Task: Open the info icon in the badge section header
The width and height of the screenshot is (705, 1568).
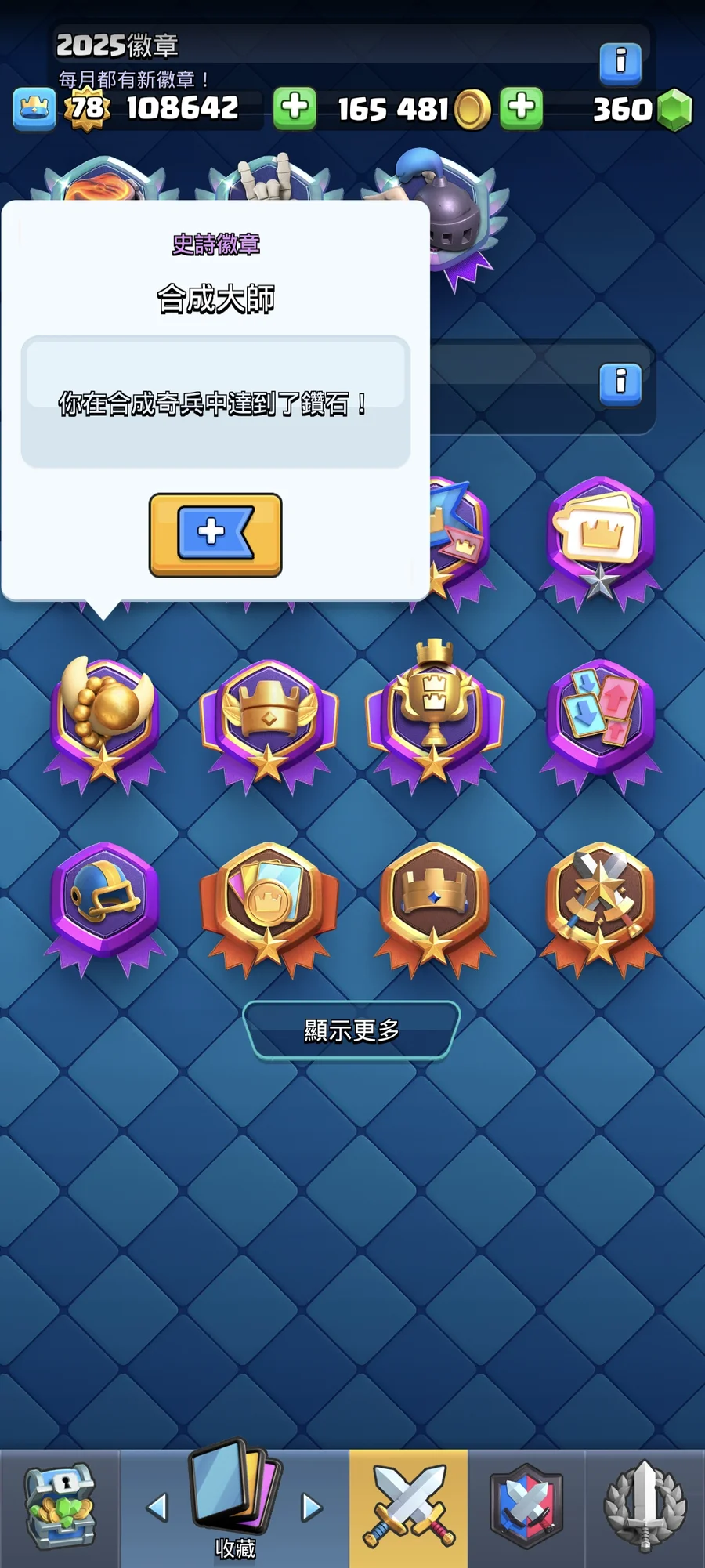Action: [620, 383]
